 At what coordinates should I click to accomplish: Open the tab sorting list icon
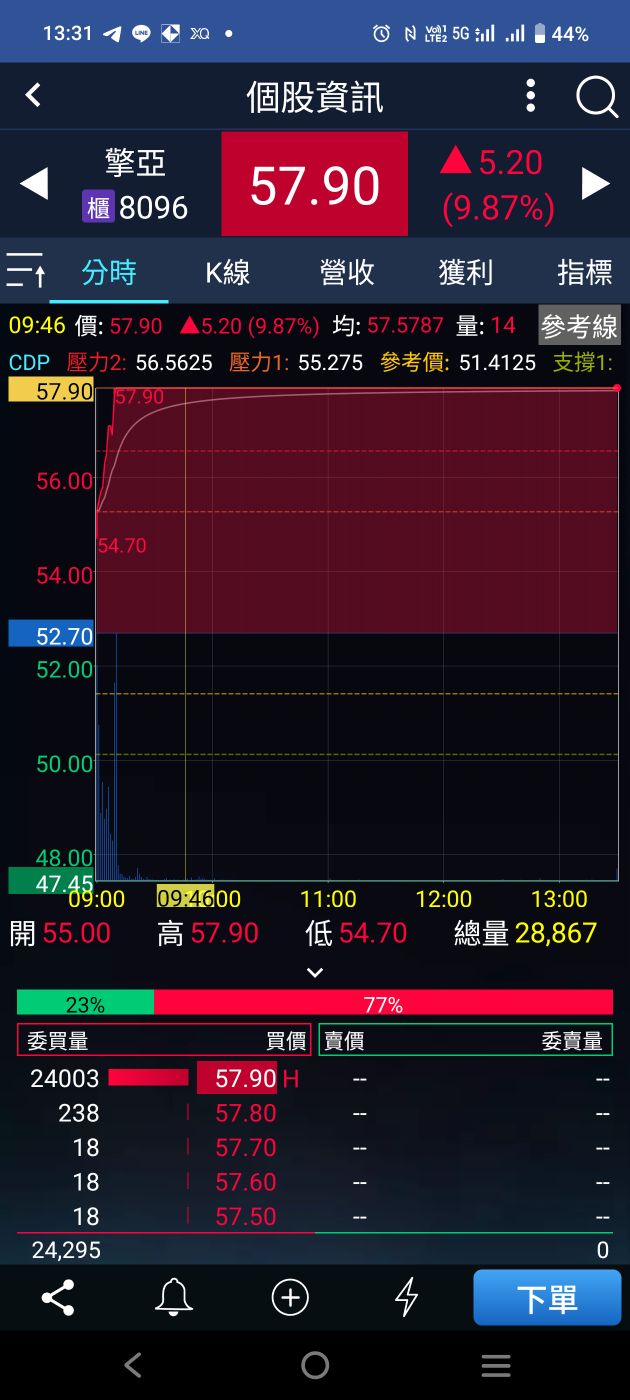point(25,271)
